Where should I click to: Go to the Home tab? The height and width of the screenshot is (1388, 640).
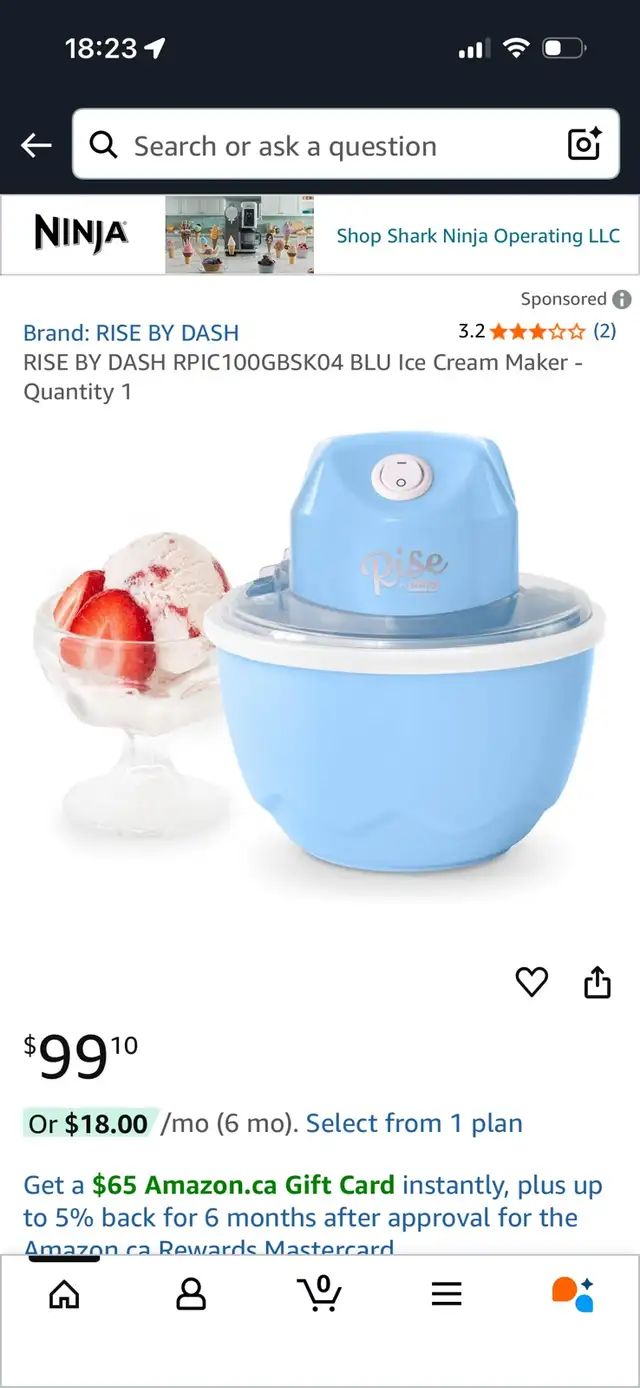coord(64,1295)
